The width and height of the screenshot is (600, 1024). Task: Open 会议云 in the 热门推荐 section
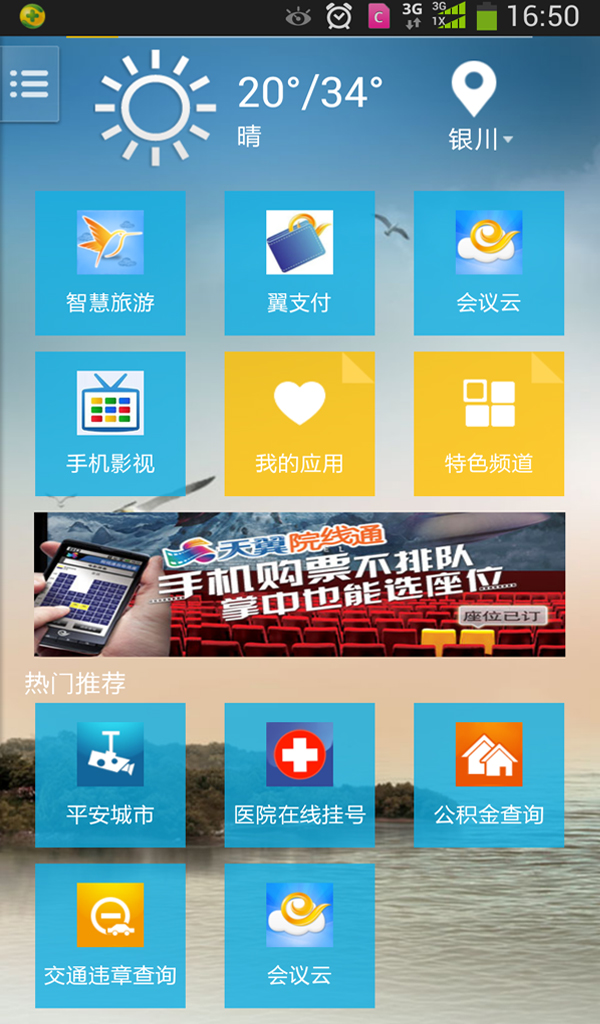point(299,935)
